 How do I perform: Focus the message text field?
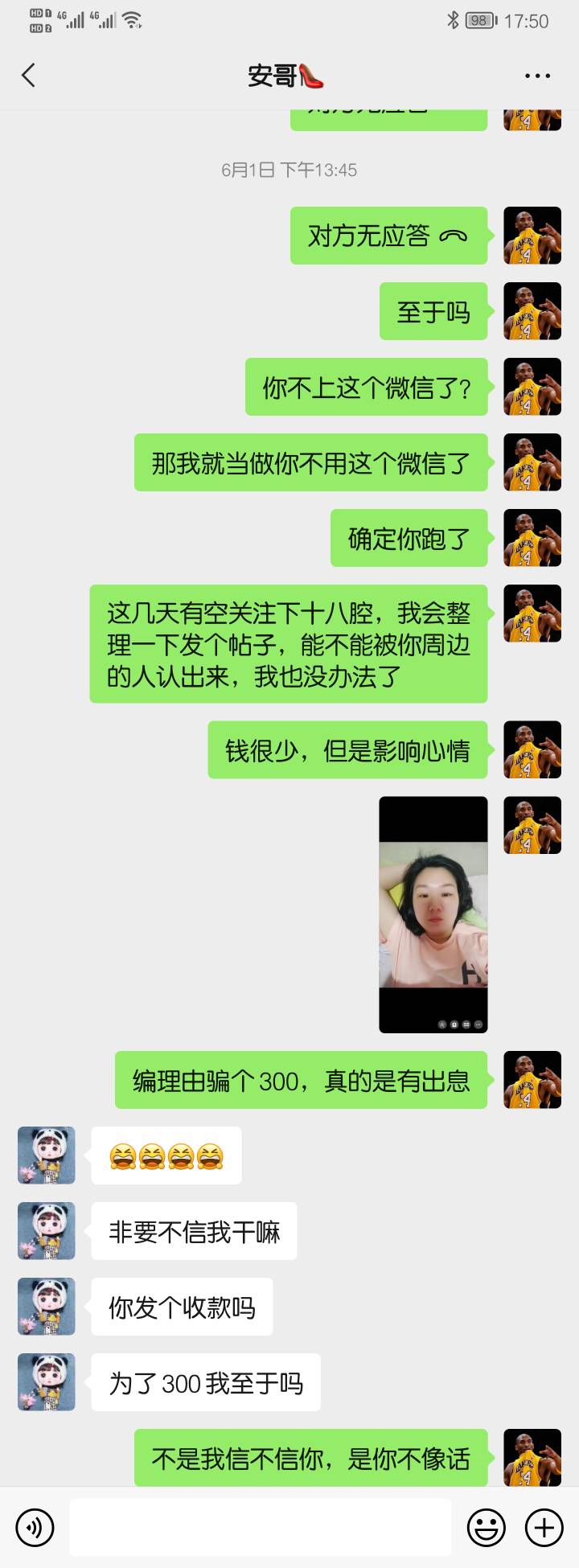(x=260, y=1527)
